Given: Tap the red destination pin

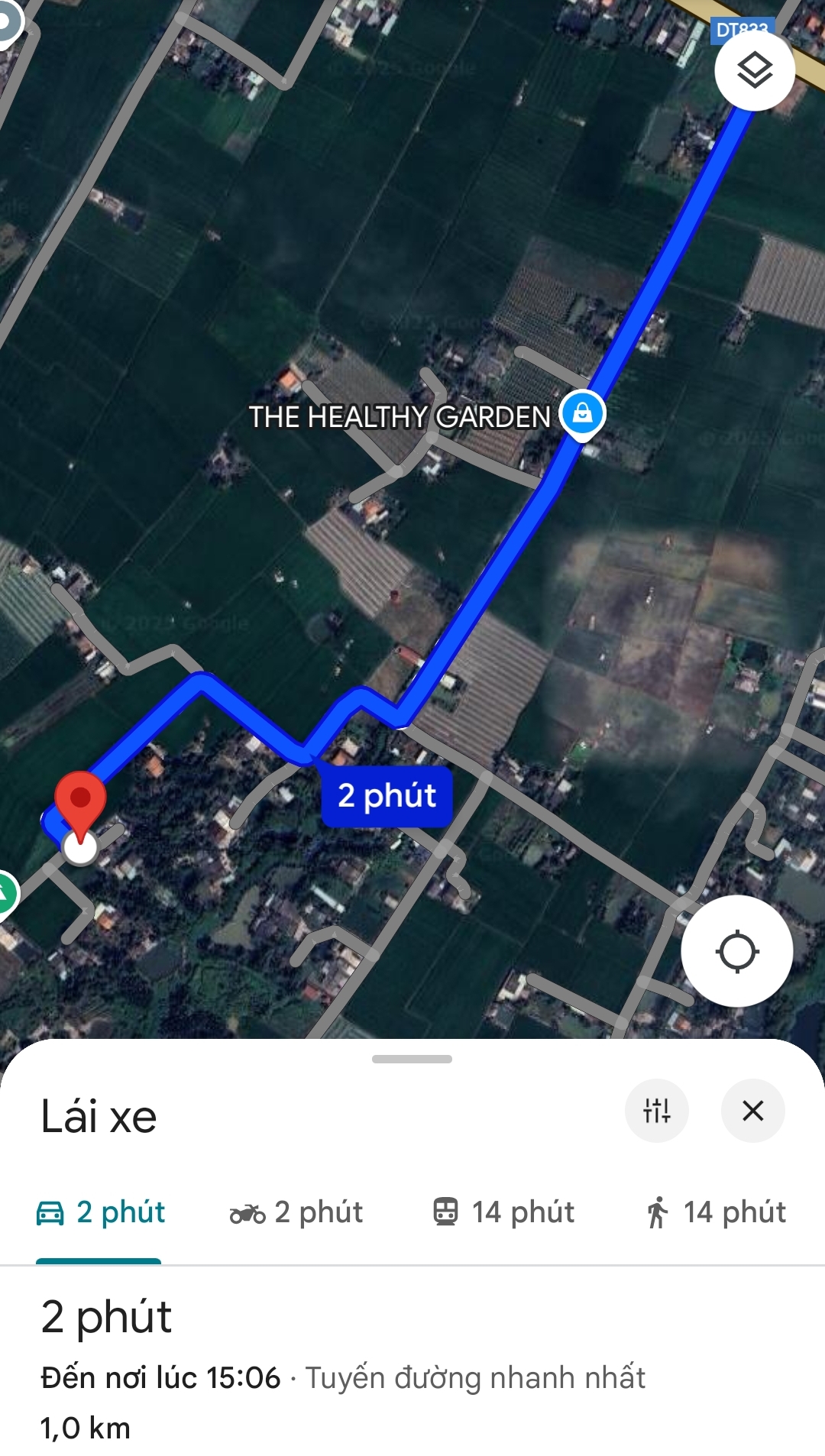Looking at the screenshot, I should click(80, 804).
